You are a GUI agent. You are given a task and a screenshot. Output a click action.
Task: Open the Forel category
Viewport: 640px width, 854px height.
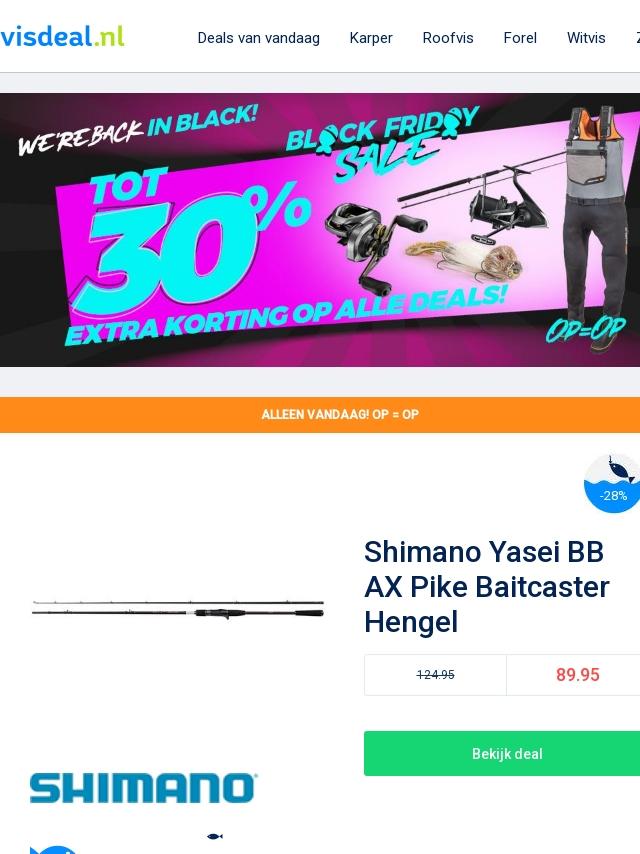point(520,38)
